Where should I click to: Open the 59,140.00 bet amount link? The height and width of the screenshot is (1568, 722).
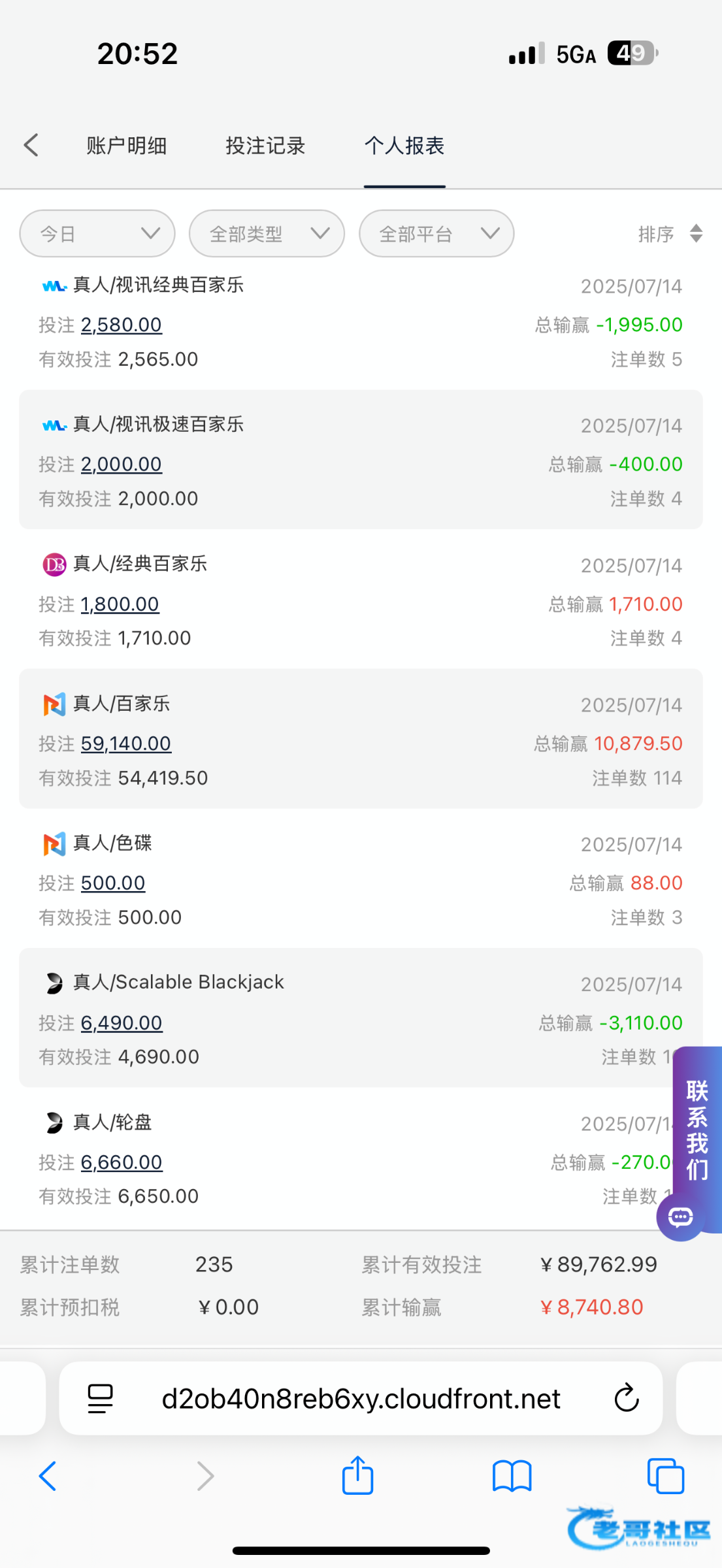coord(126,743)
